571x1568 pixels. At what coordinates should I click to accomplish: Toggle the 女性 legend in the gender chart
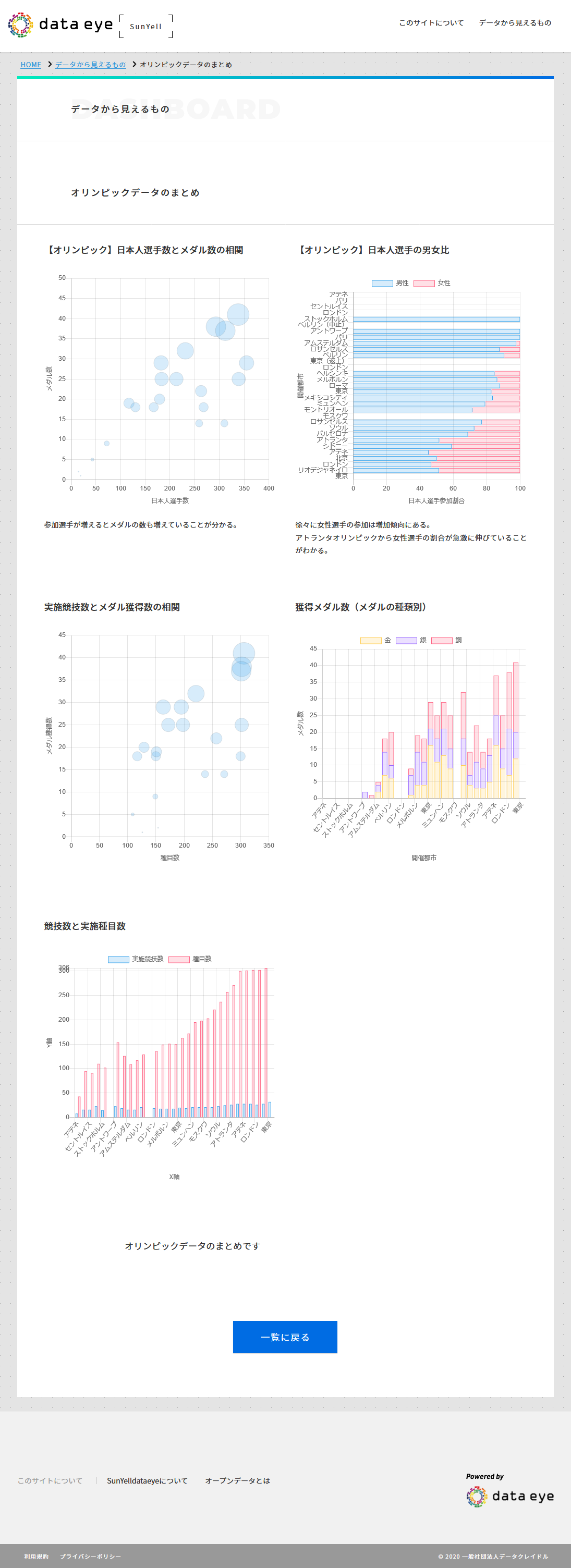pyautogui.click(x=432, y=283)
